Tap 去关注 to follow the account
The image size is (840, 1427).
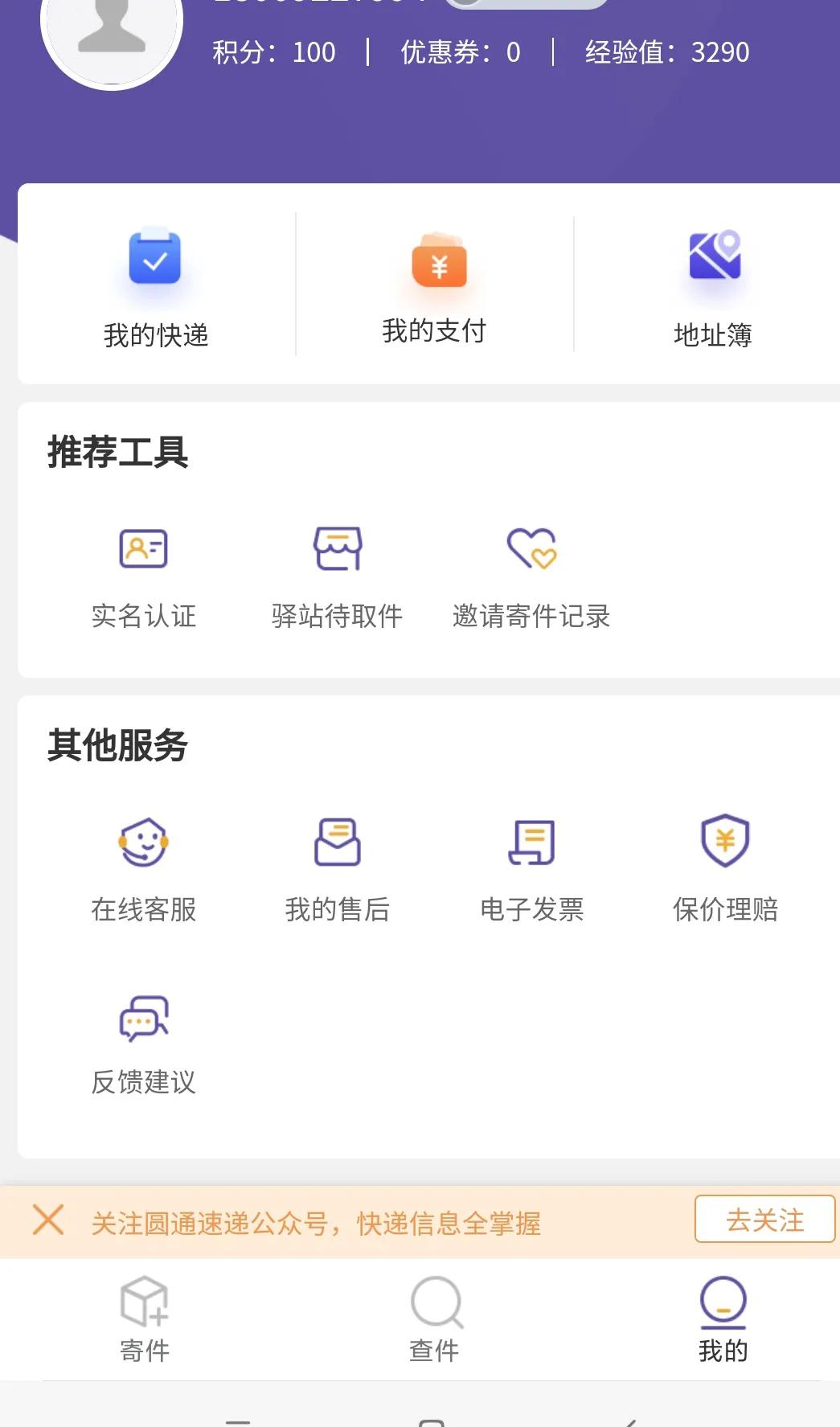pyautogui.click(x=764, y=1220)
